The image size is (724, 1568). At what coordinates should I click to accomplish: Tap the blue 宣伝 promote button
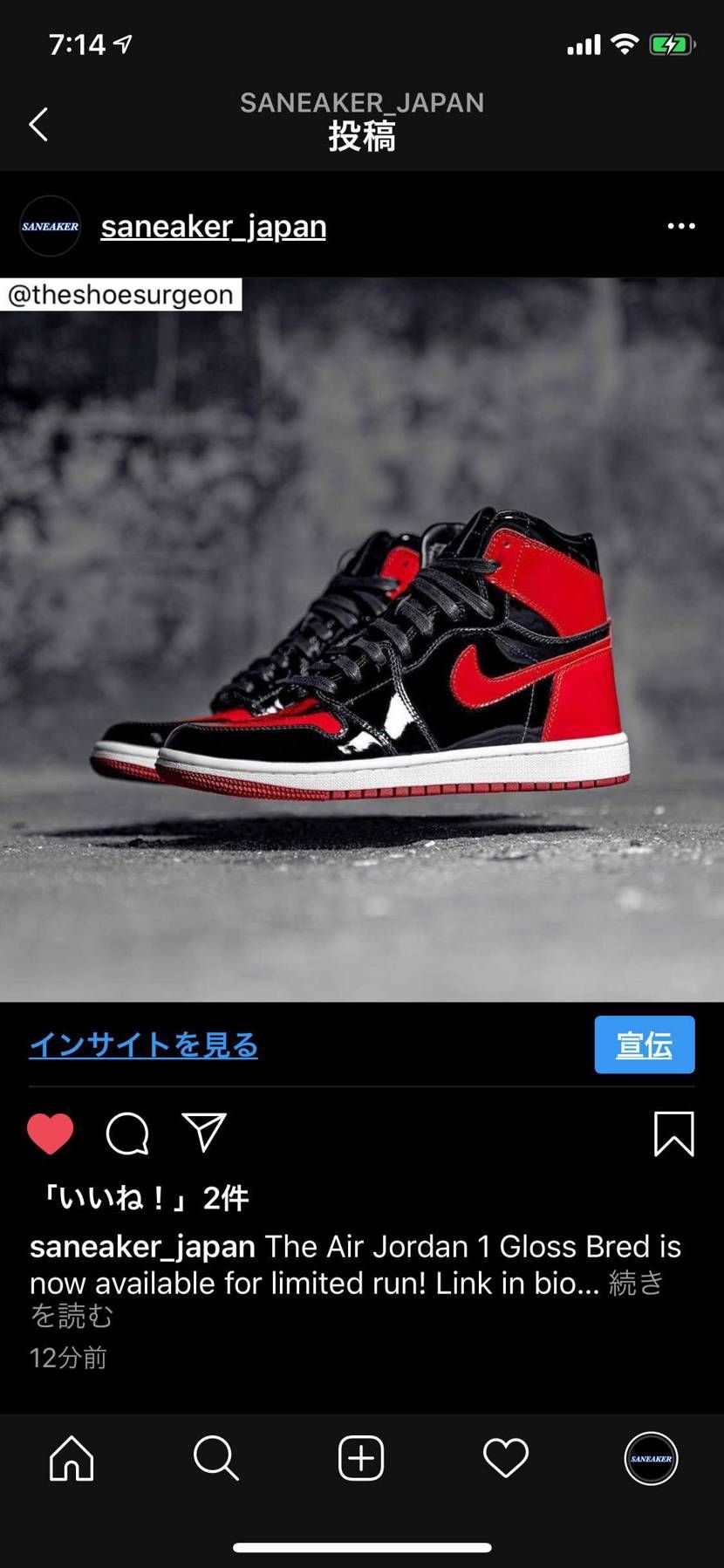click(x=645, y=1044)
